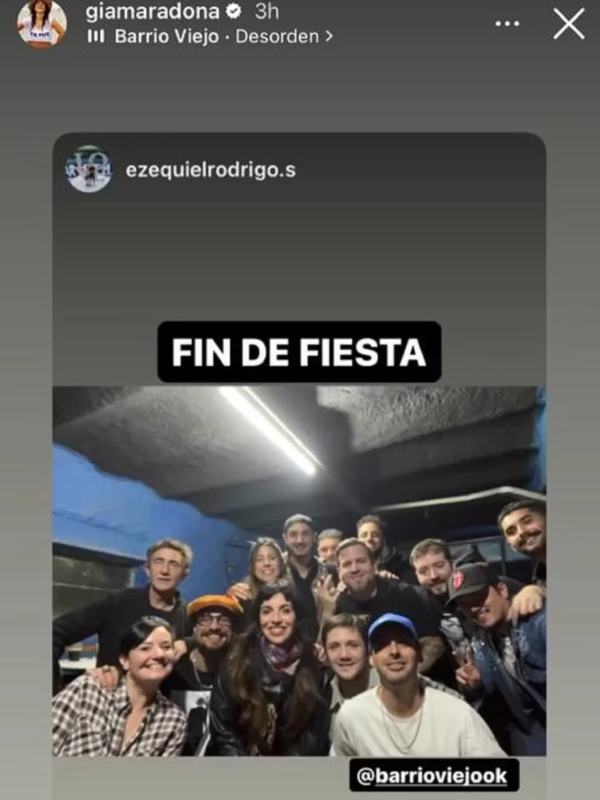Tap the giamaradona username
This screenshot has width=600, height=800.
136,13
